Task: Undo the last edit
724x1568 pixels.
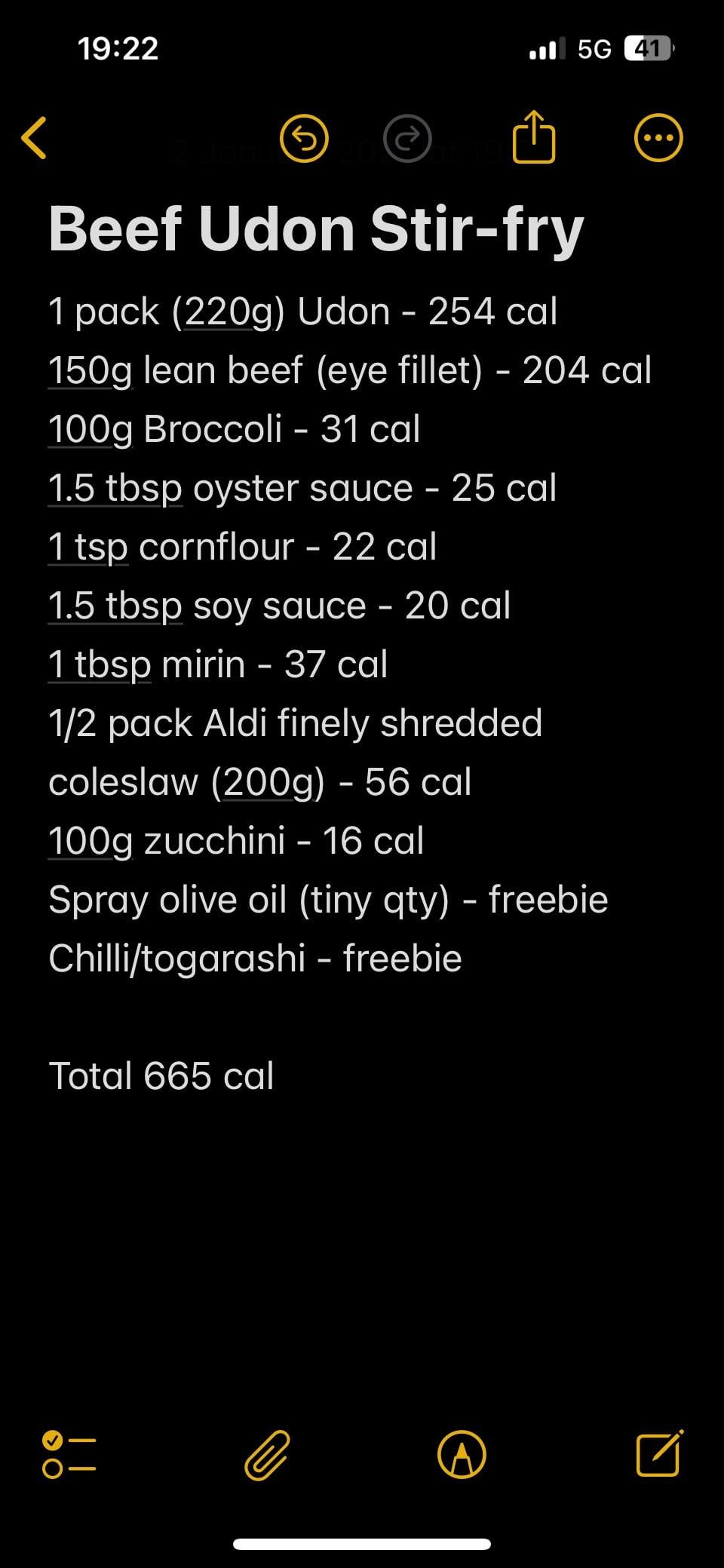Action: click(x=304, y=139)
